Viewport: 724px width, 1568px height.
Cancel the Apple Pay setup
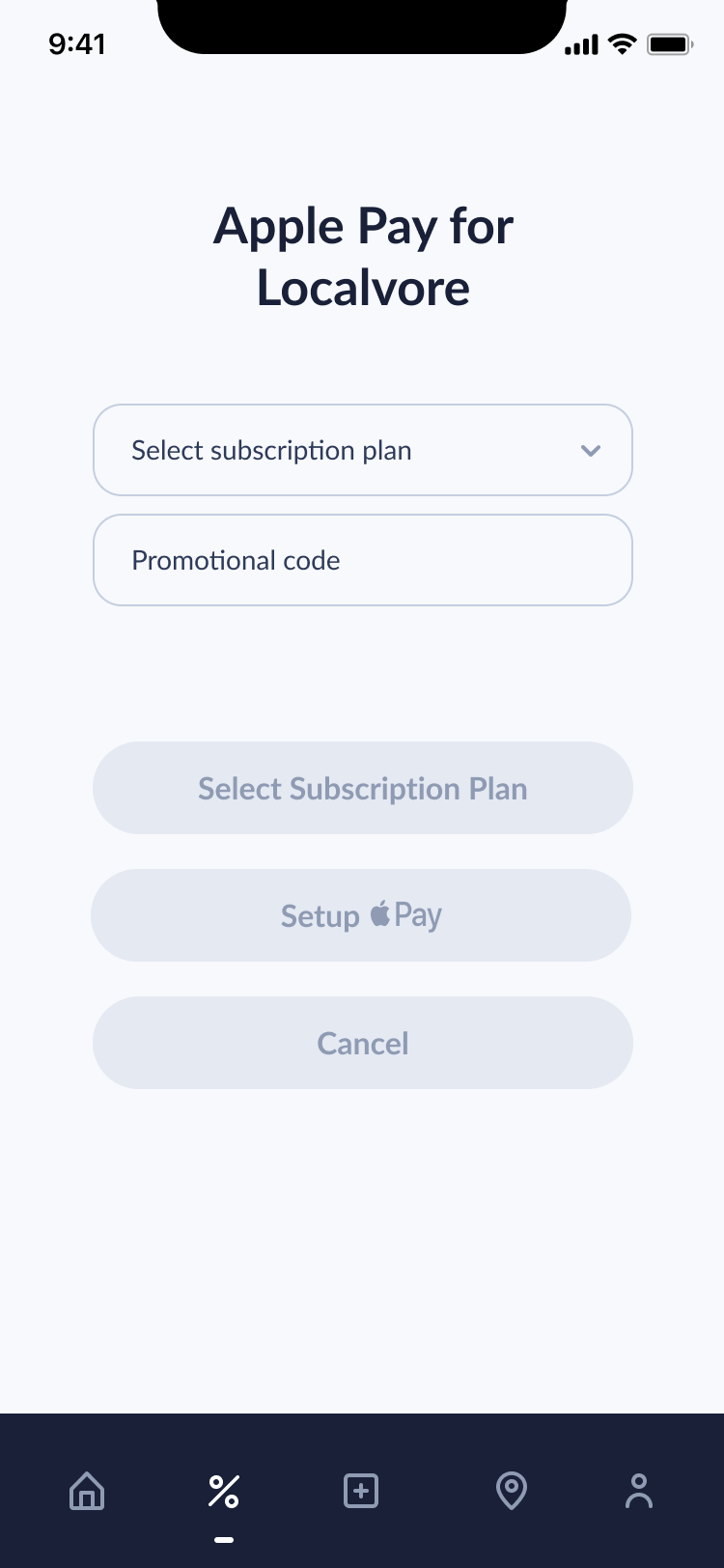pyautogui.click(x=363, y=1043)
